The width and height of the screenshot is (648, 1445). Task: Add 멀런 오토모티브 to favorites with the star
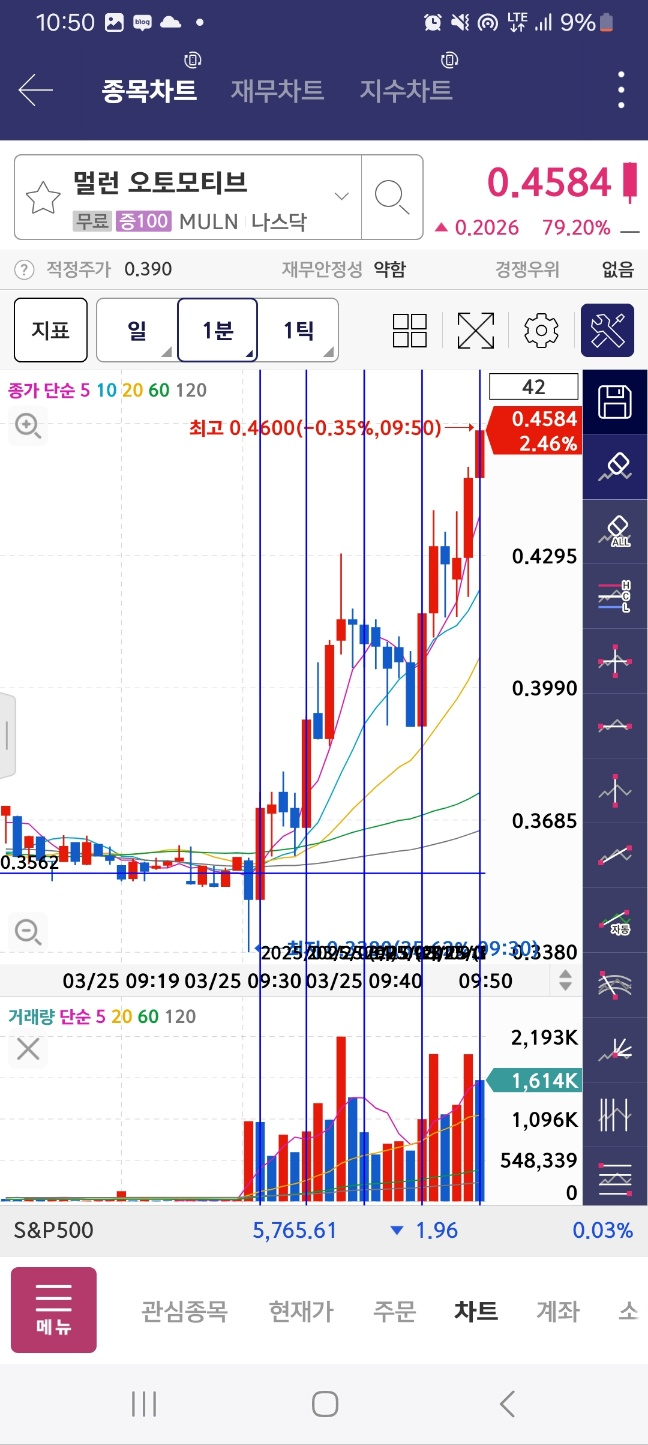43,198
